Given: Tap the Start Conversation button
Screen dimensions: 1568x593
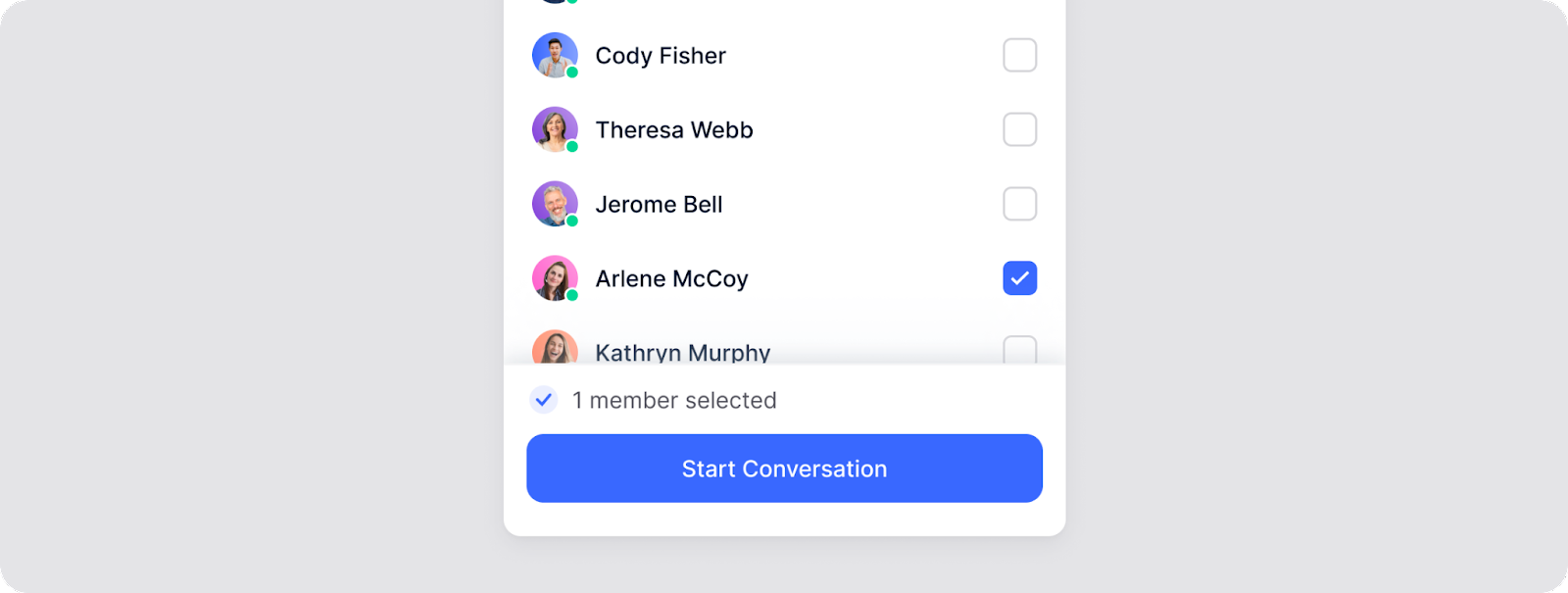Looking at the screenshot, I should (784, 469).
